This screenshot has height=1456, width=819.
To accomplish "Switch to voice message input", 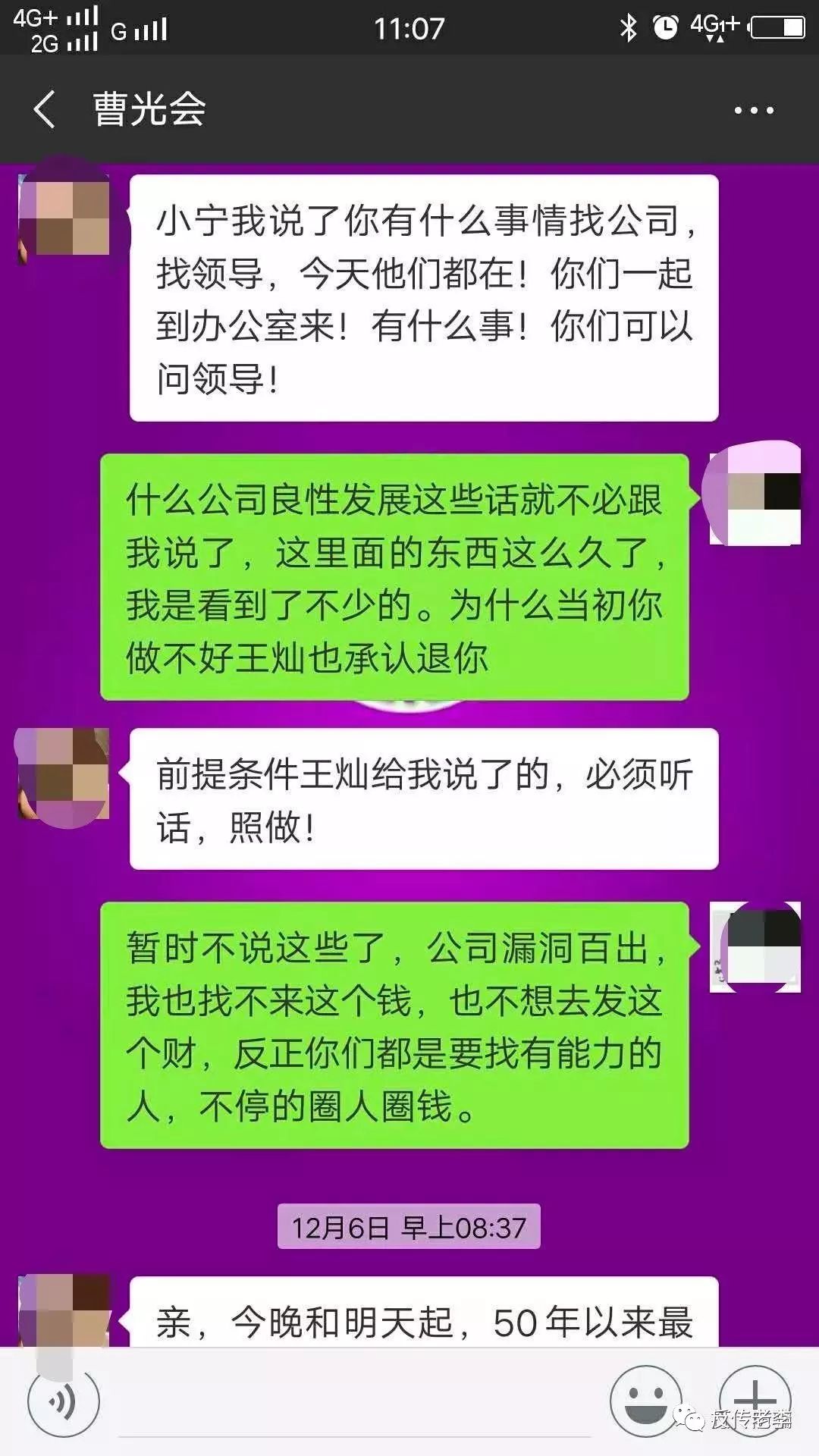I will (x=64, y=1402).
